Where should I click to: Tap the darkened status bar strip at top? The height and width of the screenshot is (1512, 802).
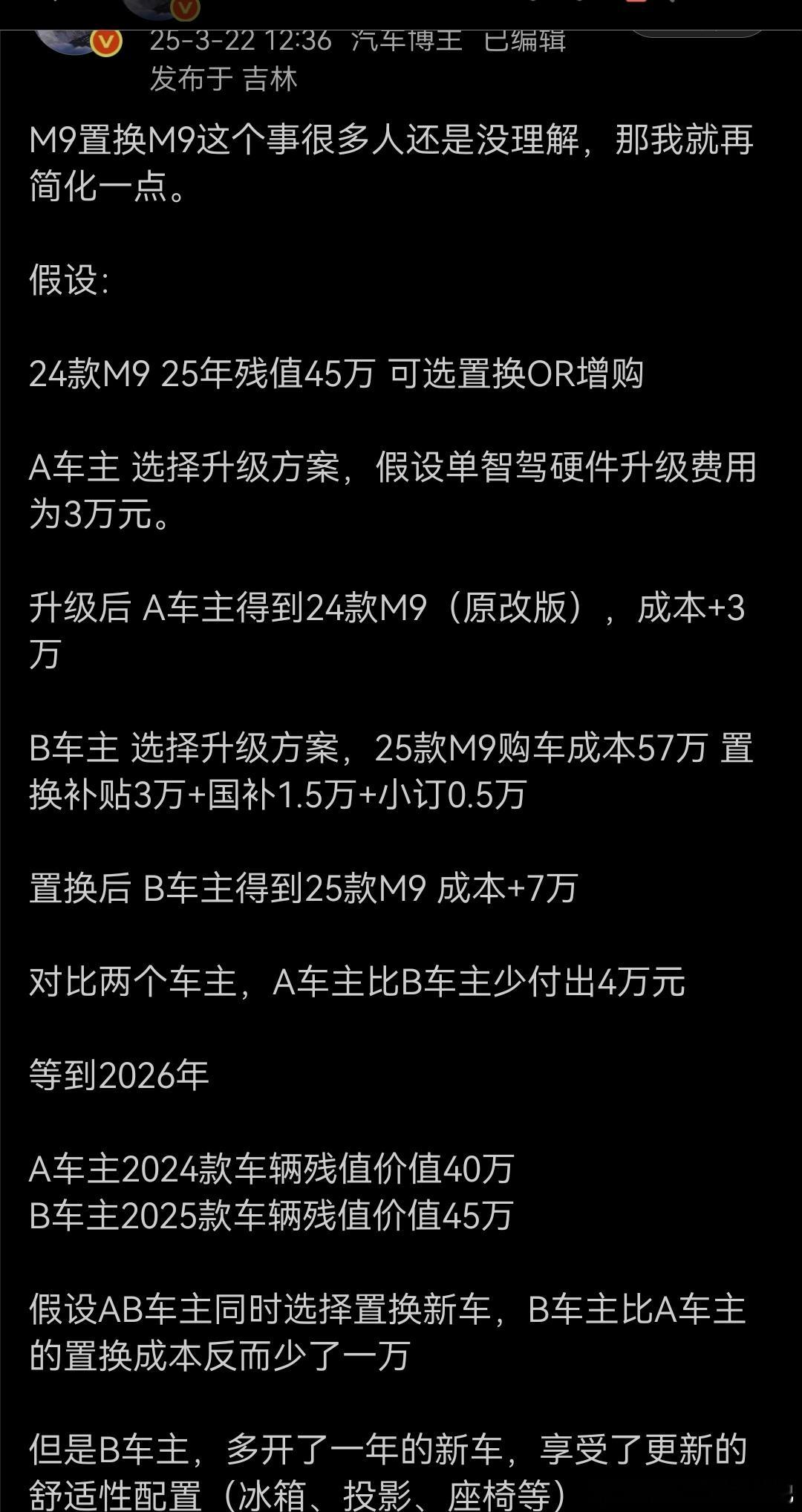tap(401, 9)
